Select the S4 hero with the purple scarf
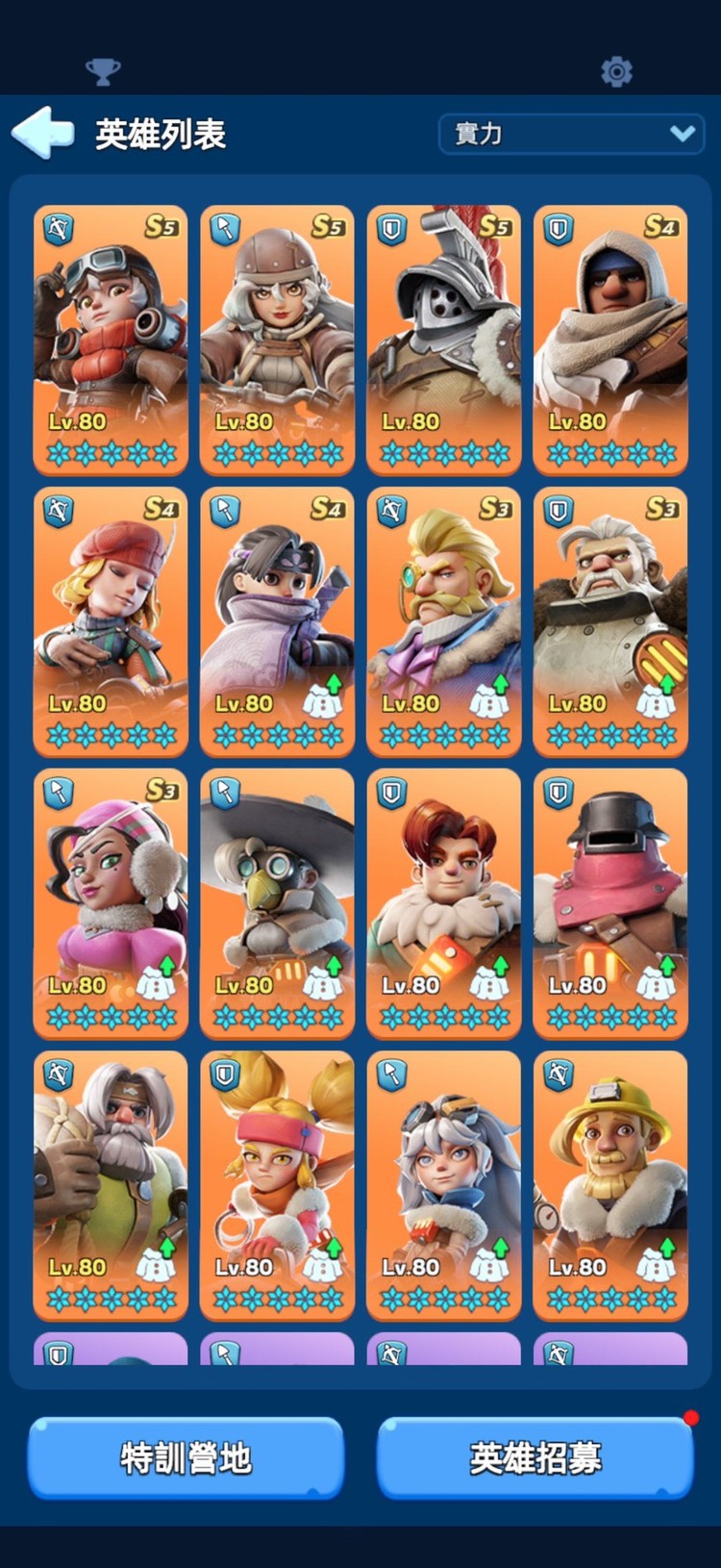Image resolution: width=721 pixels, height=1568 pixels. (x=277, y=620)
